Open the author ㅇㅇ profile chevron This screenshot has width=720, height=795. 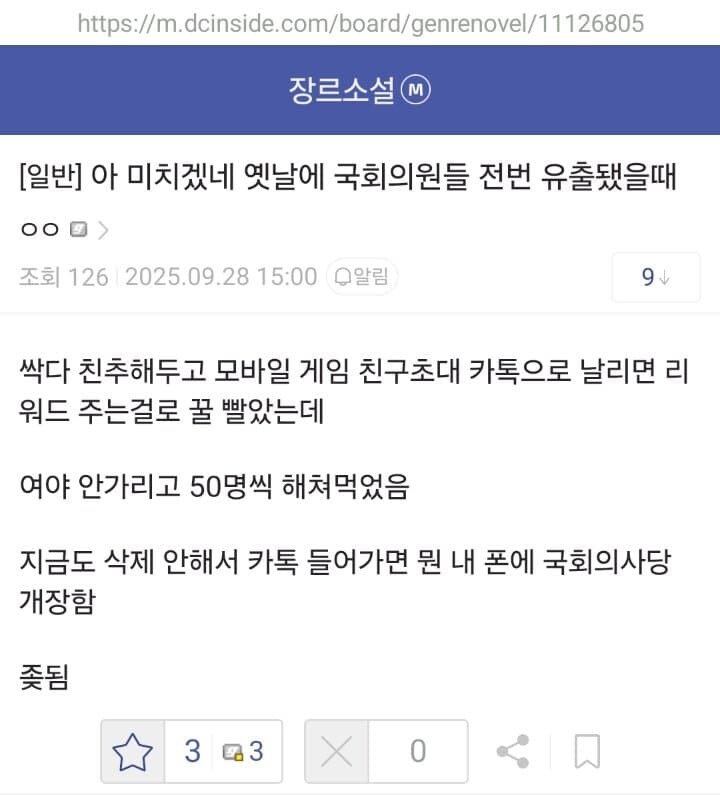point(104,230)
